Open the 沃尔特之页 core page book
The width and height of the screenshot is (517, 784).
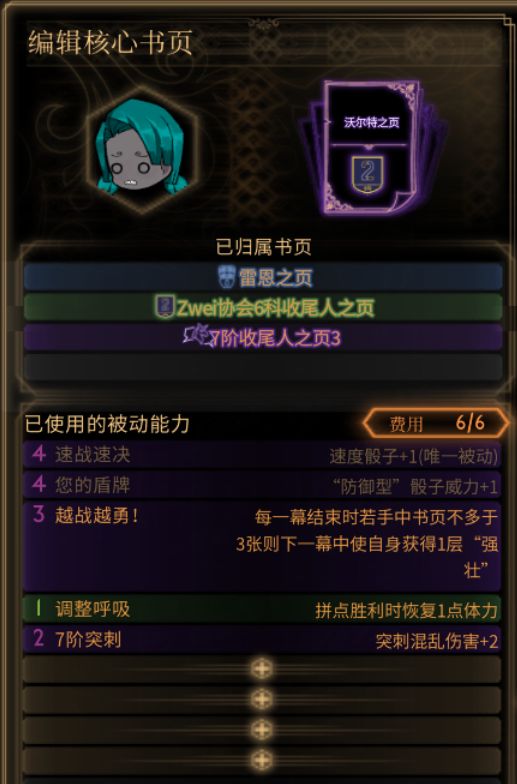(371, 148)
